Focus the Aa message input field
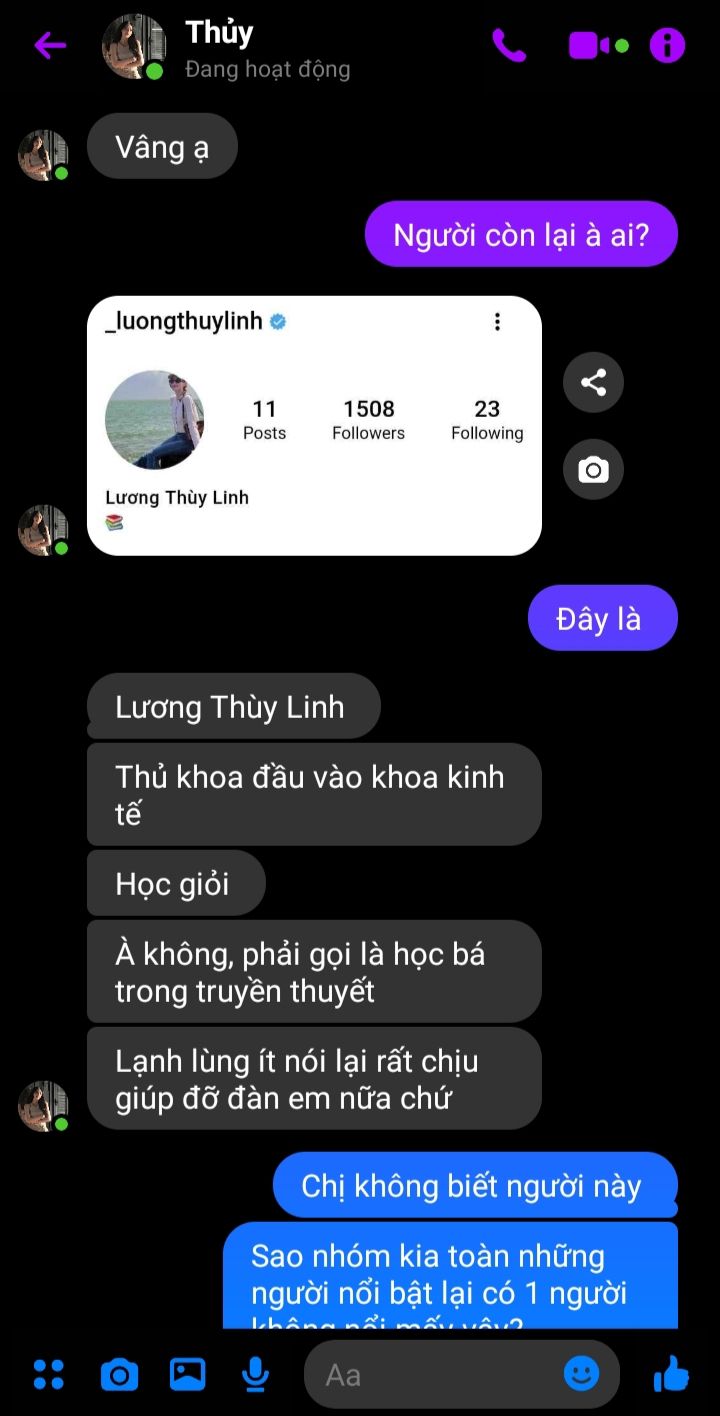Screen dimensions: 720x1416 (435, 1375)
